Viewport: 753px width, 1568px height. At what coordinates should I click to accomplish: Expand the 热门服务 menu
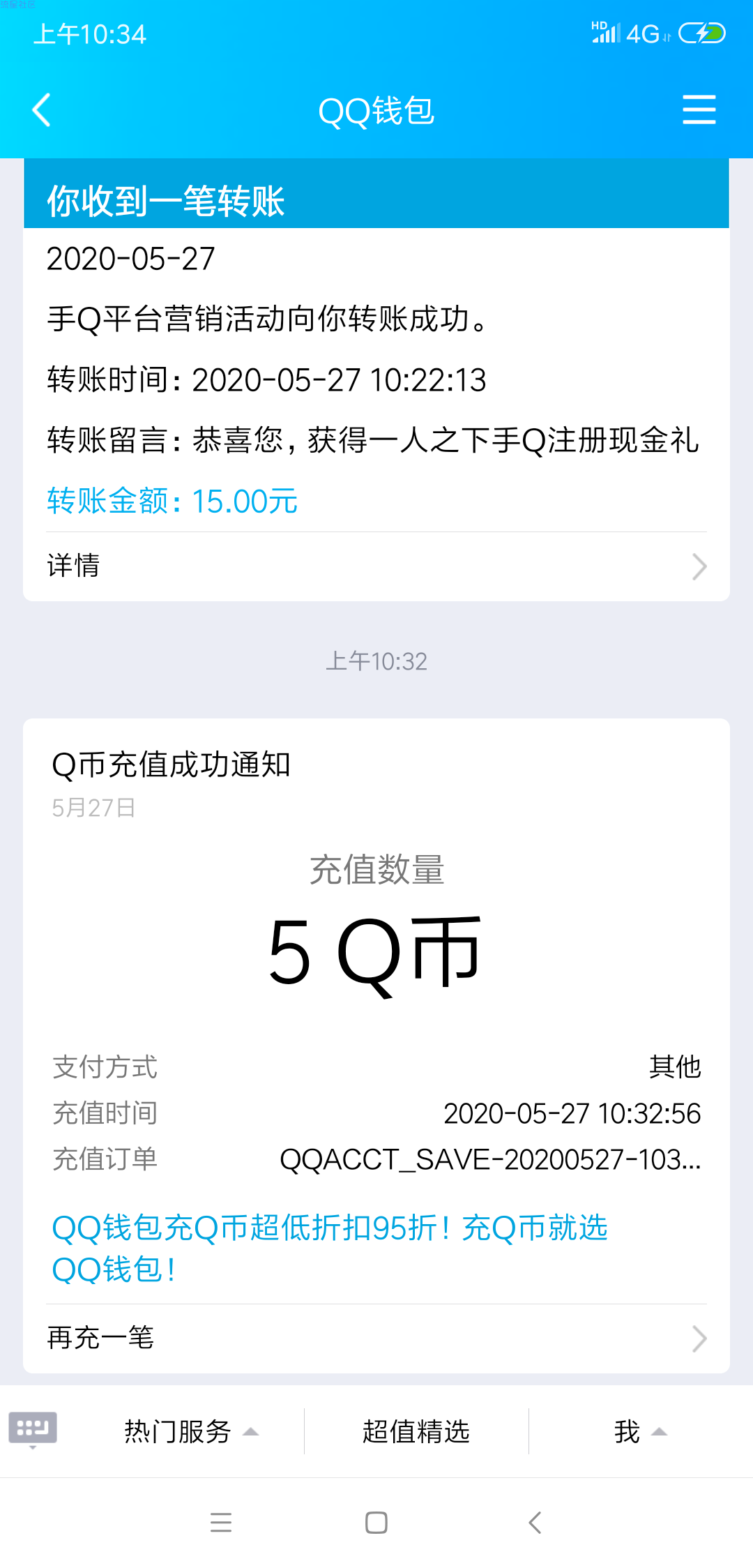click(x=191, y=1431)
